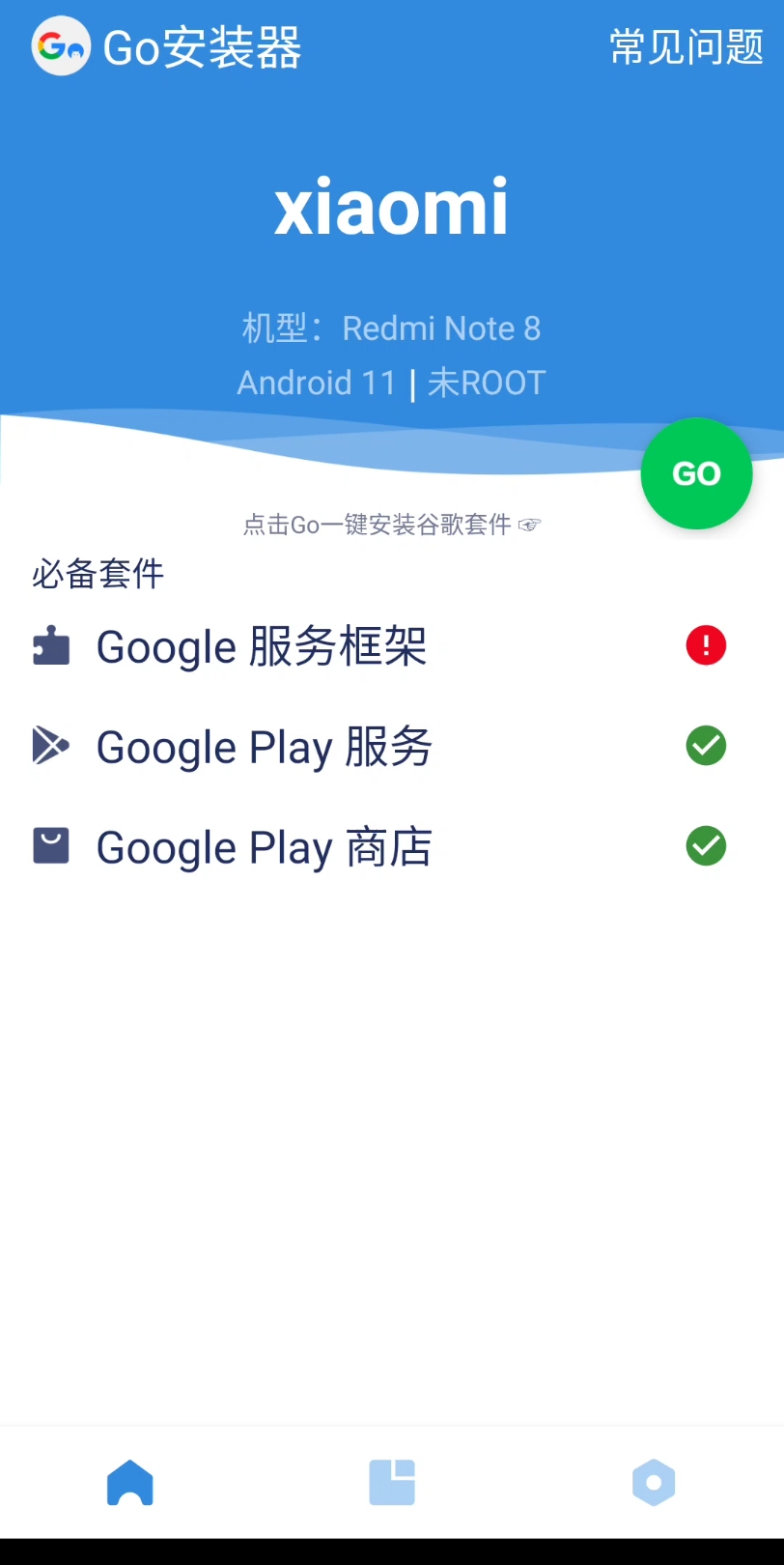Click the xiaomi brand heading
The width and height of the screenshot is (784, 1565).
(392, 205)
